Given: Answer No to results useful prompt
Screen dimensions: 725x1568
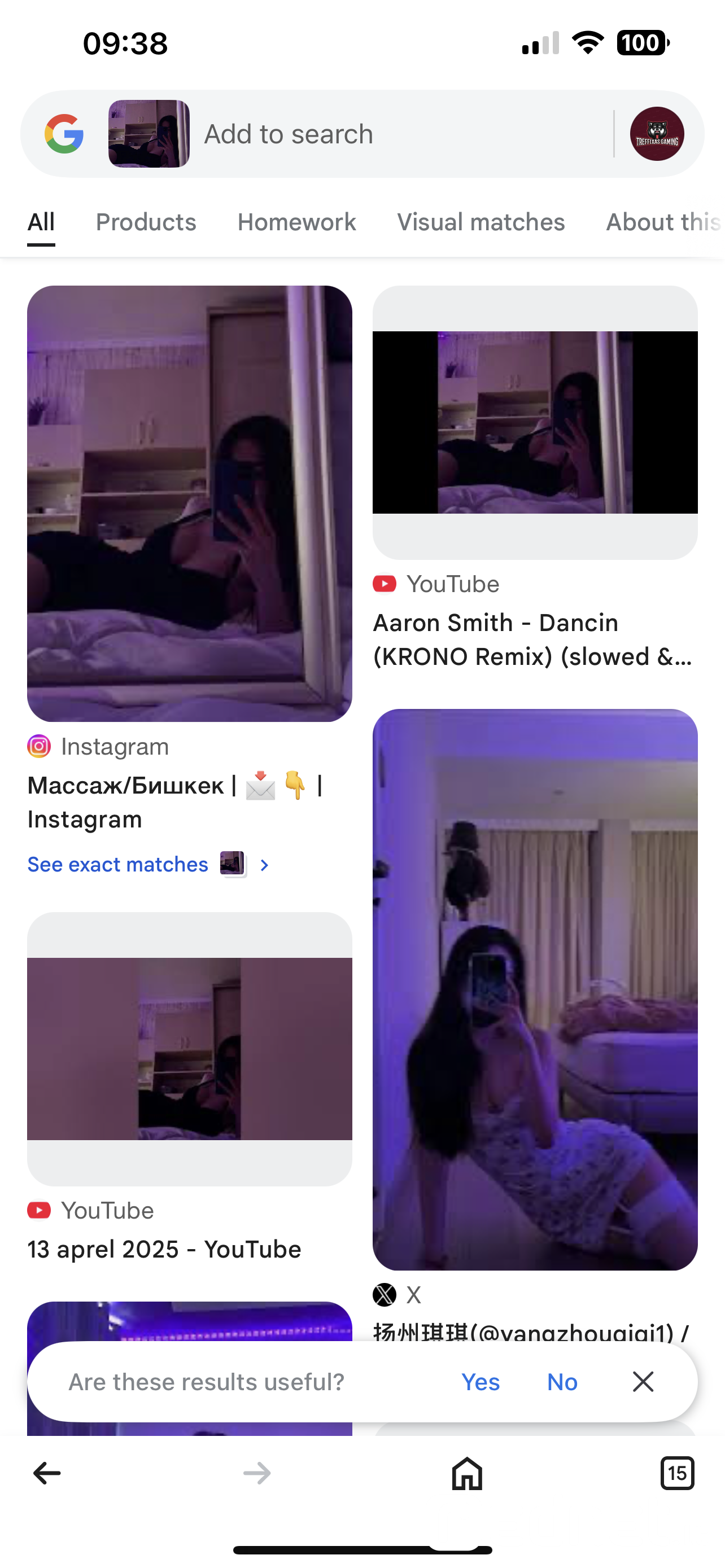Looking at the screenshot, I should [x=561, y=1382].
